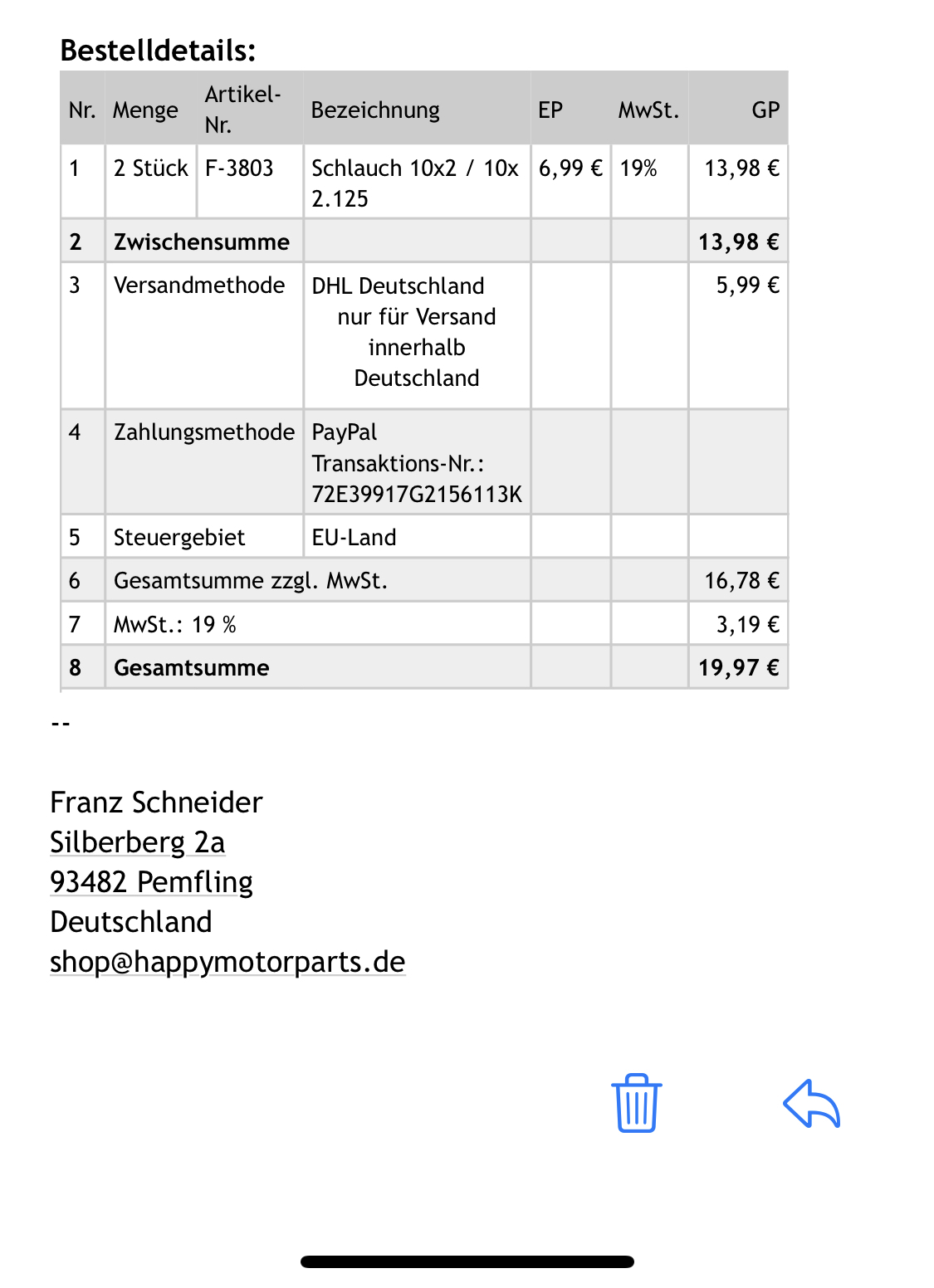Open the Silberberg 2a address link
This screenshot has width=934, height=1288.
pos(138,842)
